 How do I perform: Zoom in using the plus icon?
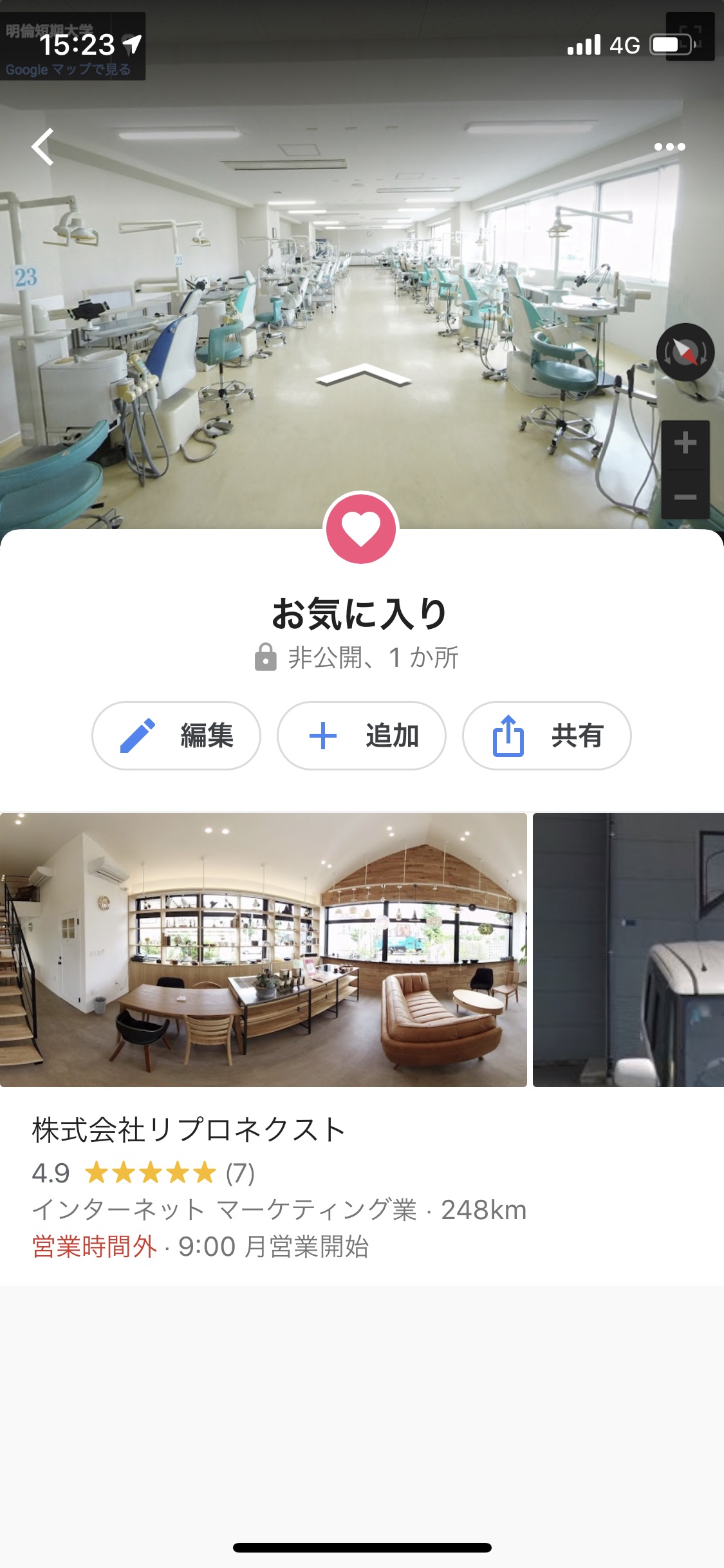point(684,442)
